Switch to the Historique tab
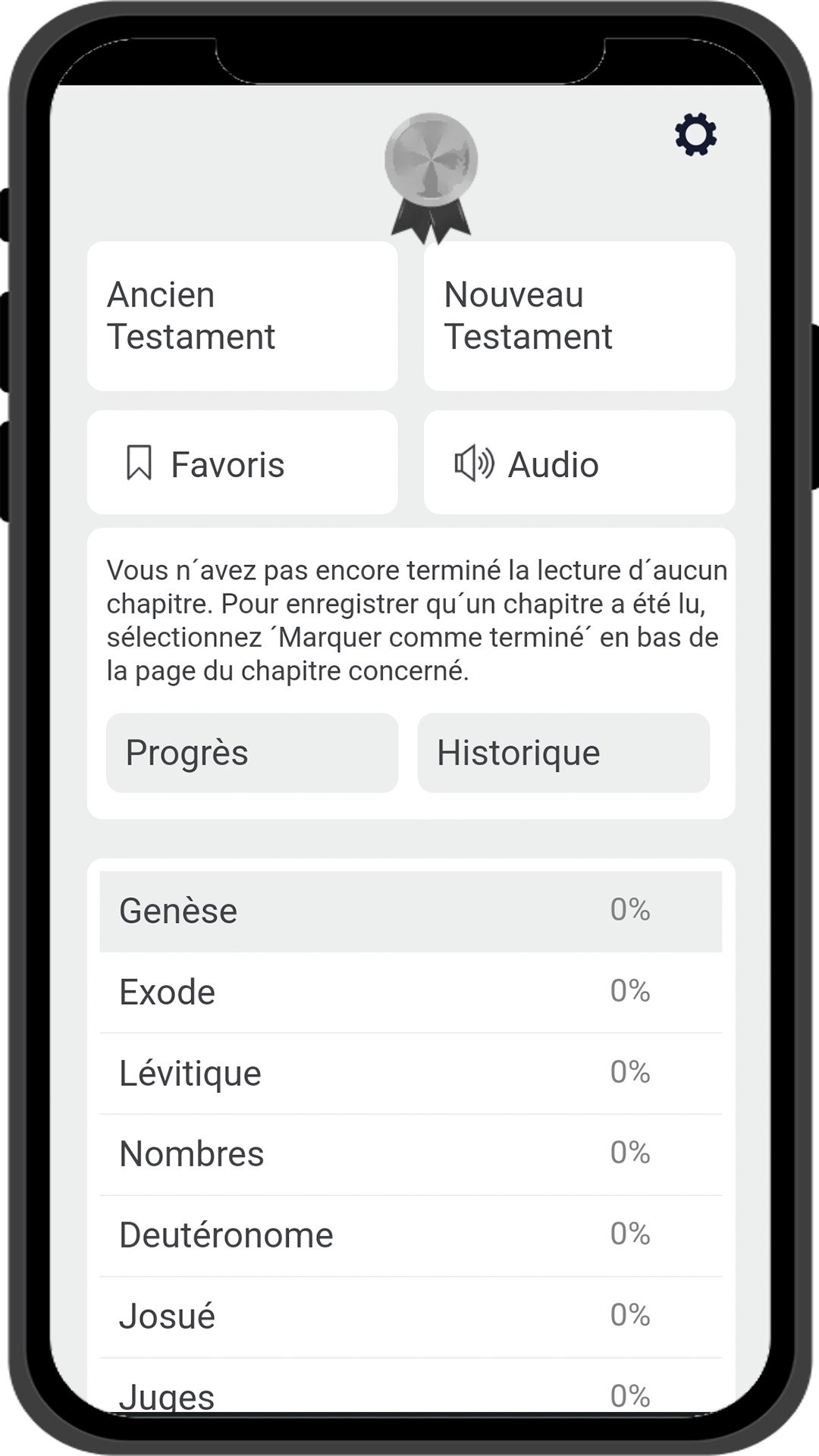The image size is (819, 1456). [563, 753]
